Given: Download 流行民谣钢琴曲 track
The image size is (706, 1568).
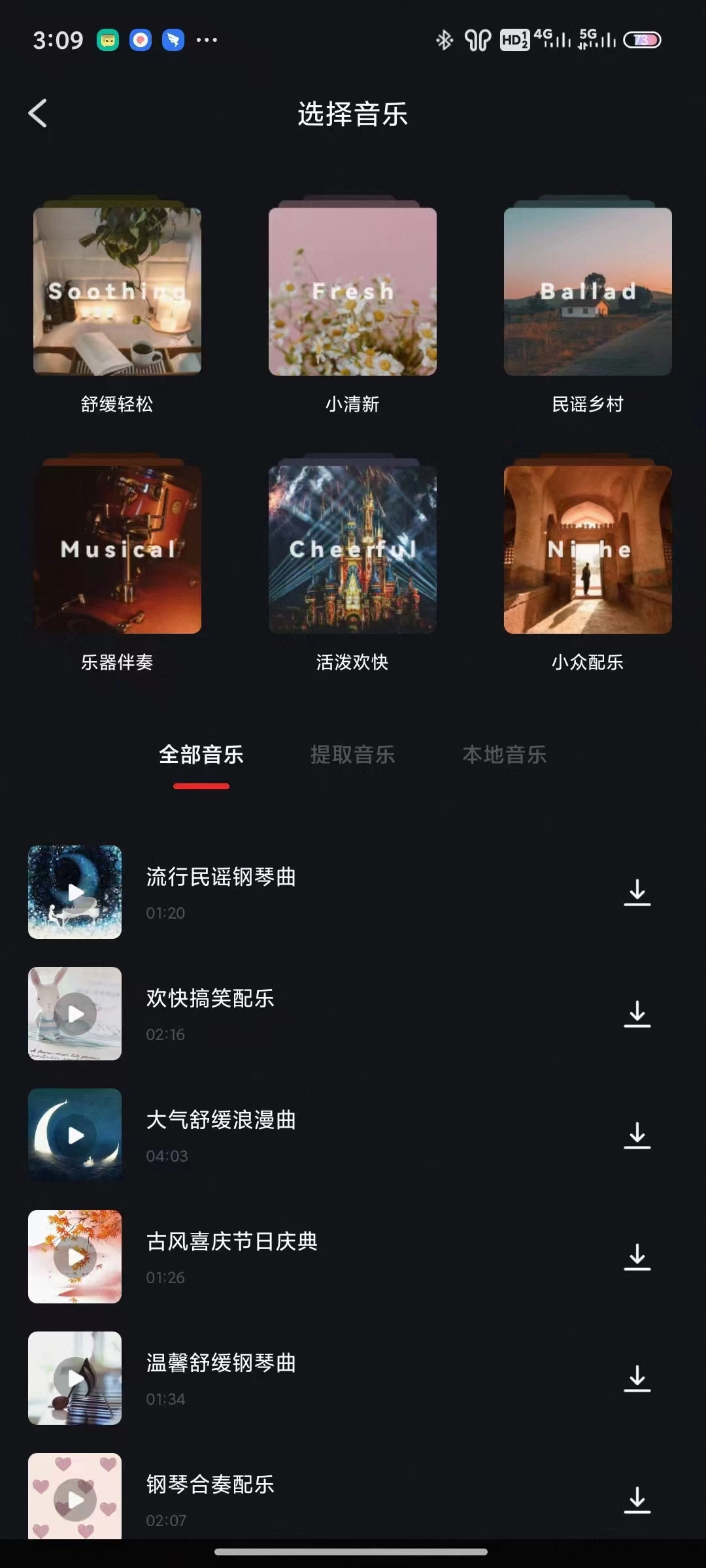Looking at the screenshot, I should point(637,892).
